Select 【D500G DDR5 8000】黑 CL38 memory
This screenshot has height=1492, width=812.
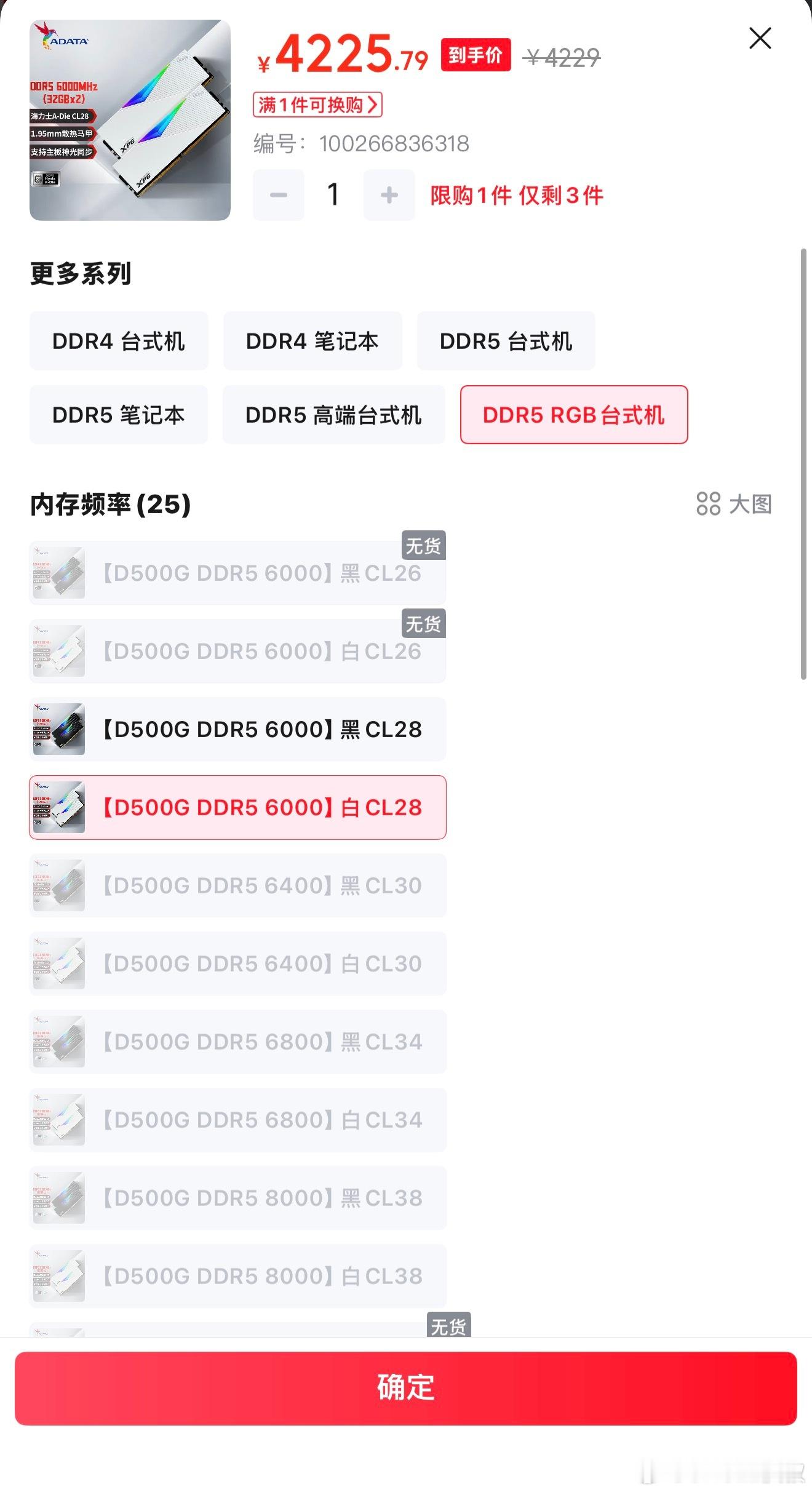click(x=237, y=1199)
